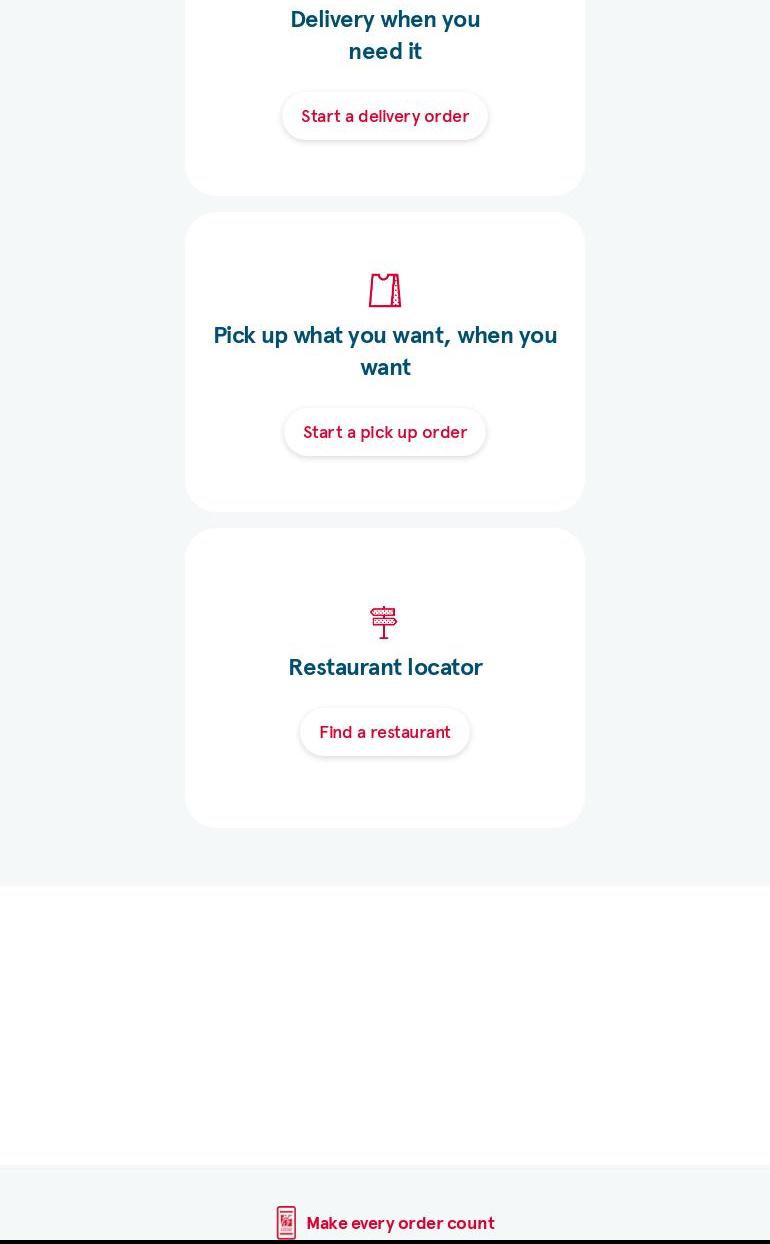This screenshot has width=770, height=1244.
Task: Tap Find a restaurant button
Action: pyautogui.click(x=385, y=732)
